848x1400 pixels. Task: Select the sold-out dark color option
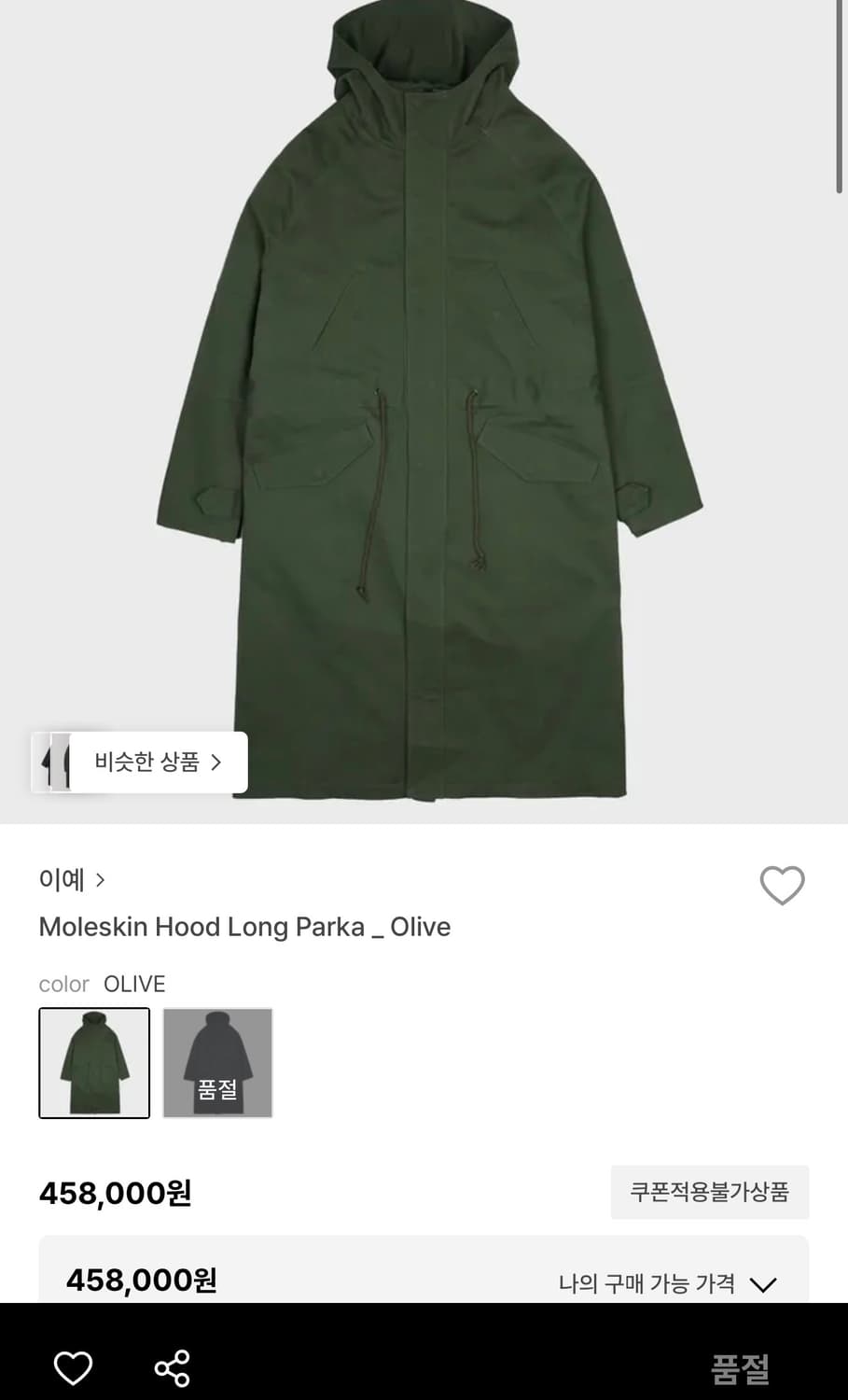(x=217, y=1063)
